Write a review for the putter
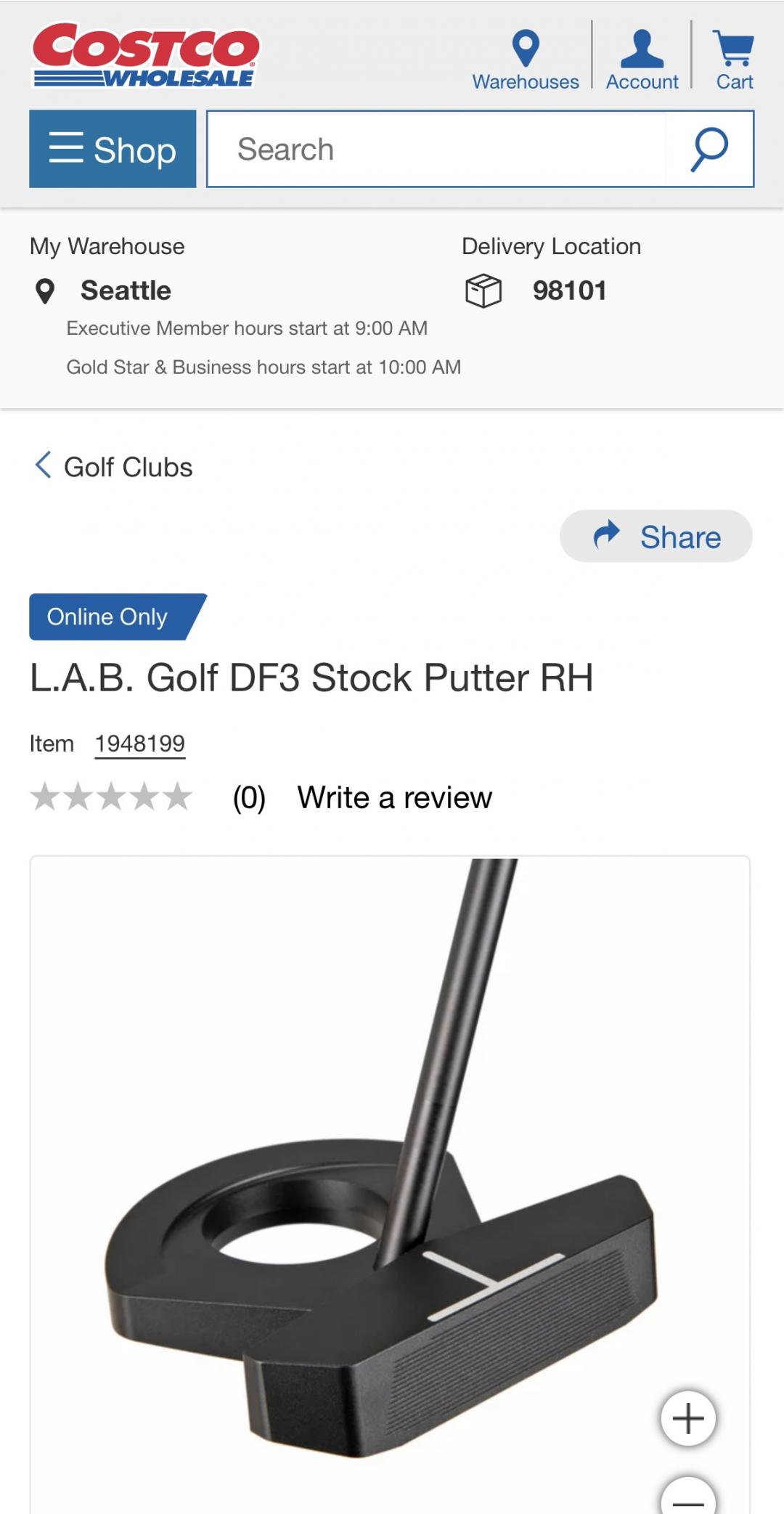This screenshot has width=784, height=1514. (394, 797)
